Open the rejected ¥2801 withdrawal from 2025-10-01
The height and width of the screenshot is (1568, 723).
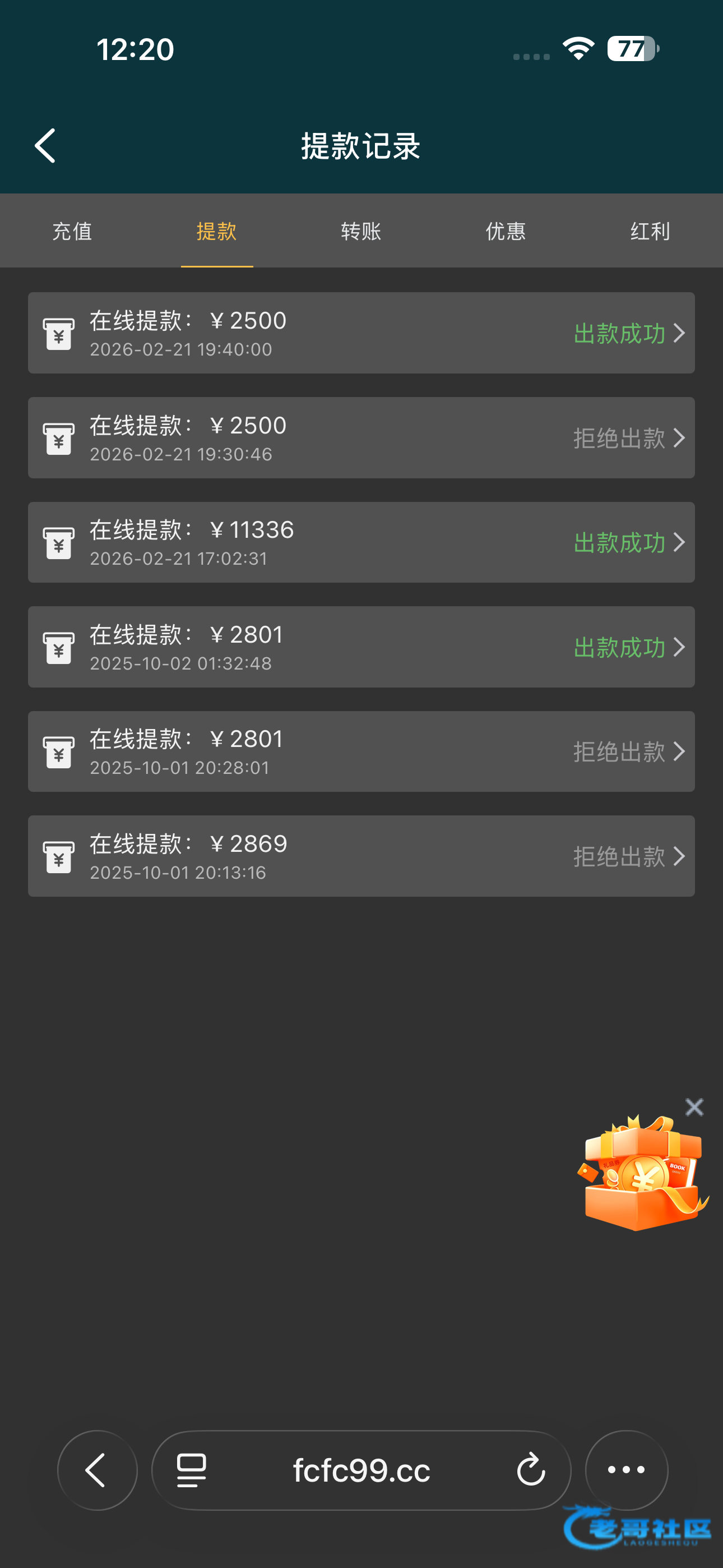pos(361,751)
